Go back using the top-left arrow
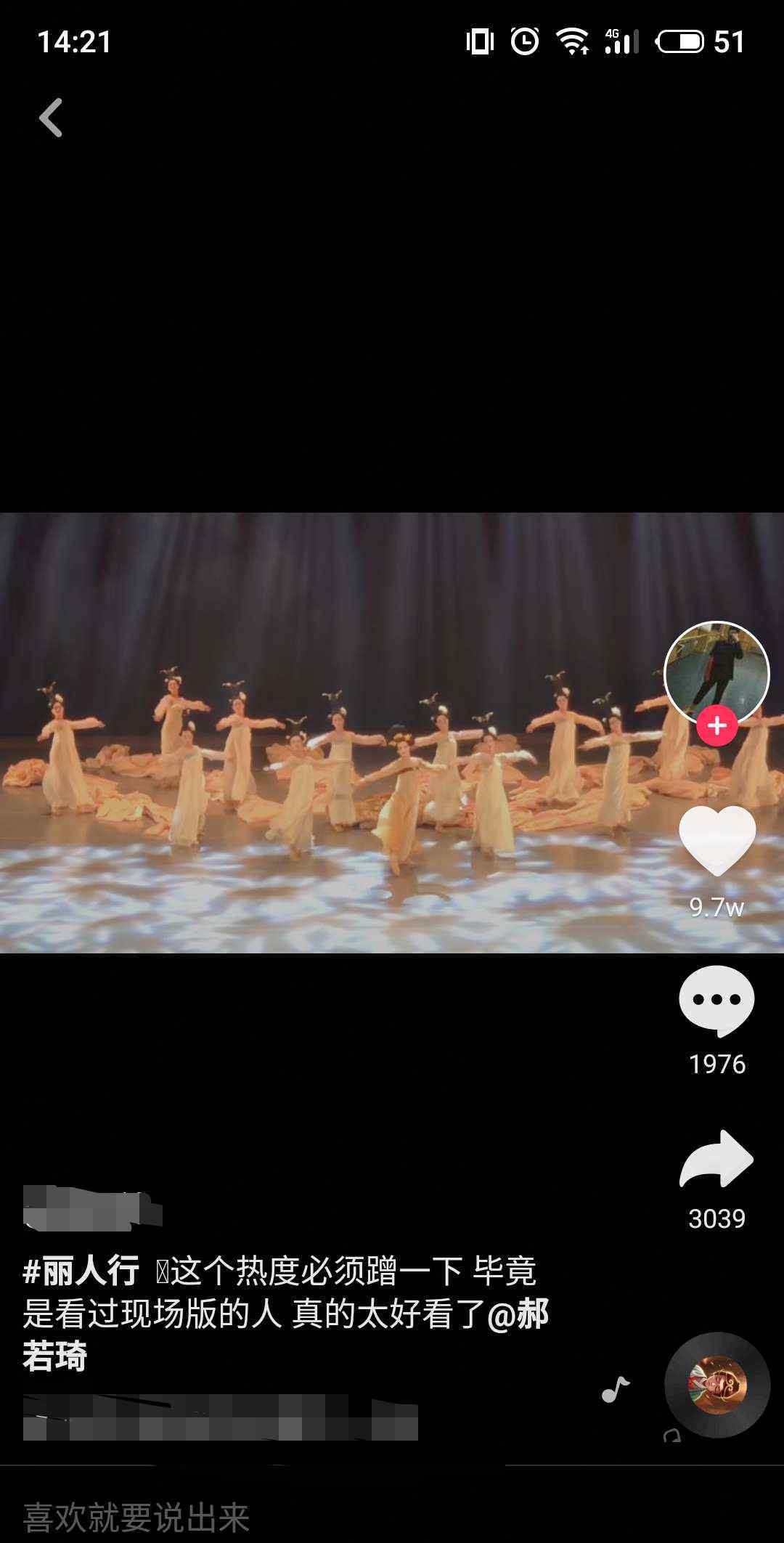Viewport: 784px width, 1543px height. [x=51, y=118]
